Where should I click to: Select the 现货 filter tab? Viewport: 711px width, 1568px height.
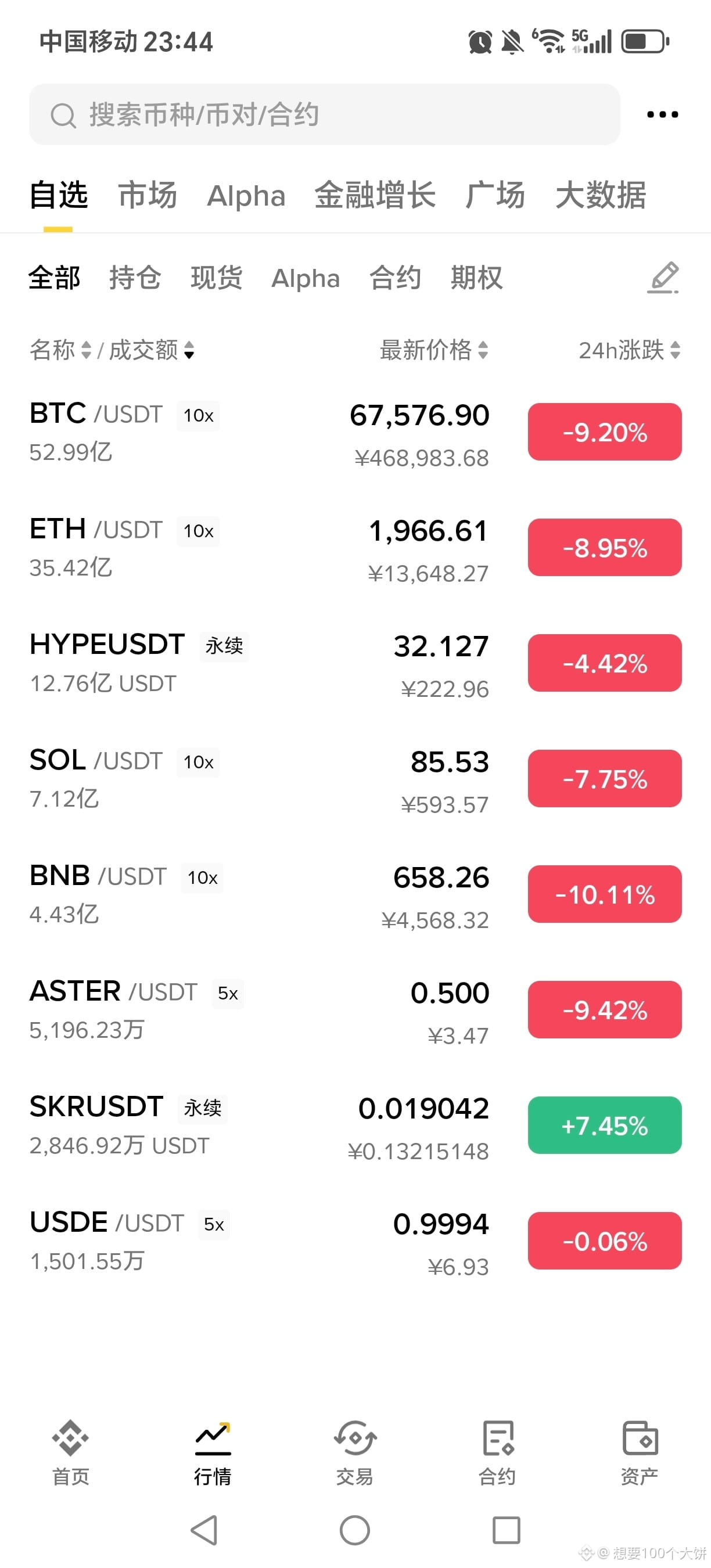[x=217, y=278]
